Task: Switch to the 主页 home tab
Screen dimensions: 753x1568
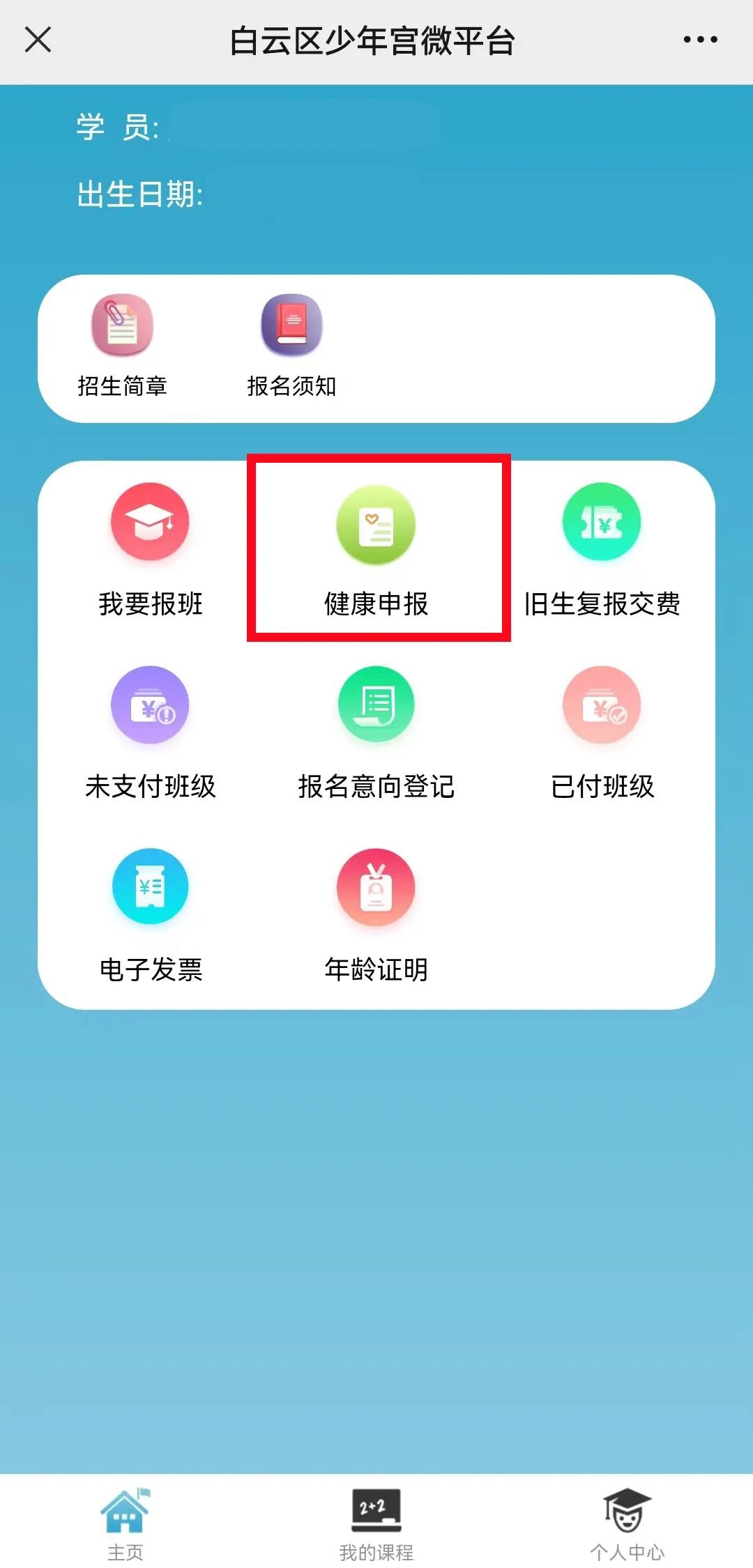Action: pos(125,1523)
